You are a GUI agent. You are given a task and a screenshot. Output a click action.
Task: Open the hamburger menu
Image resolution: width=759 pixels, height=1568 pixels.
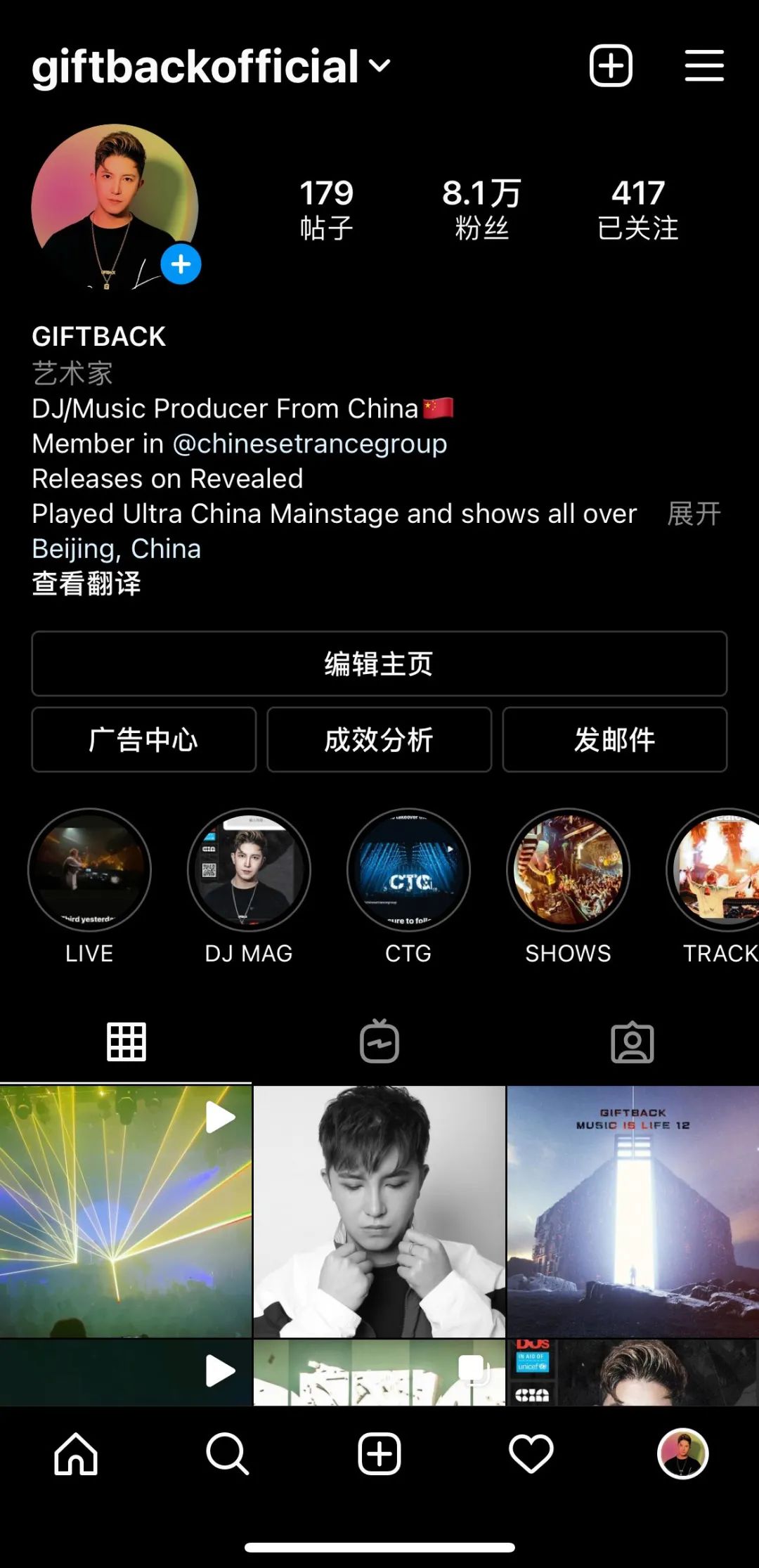tap(704, 66)
